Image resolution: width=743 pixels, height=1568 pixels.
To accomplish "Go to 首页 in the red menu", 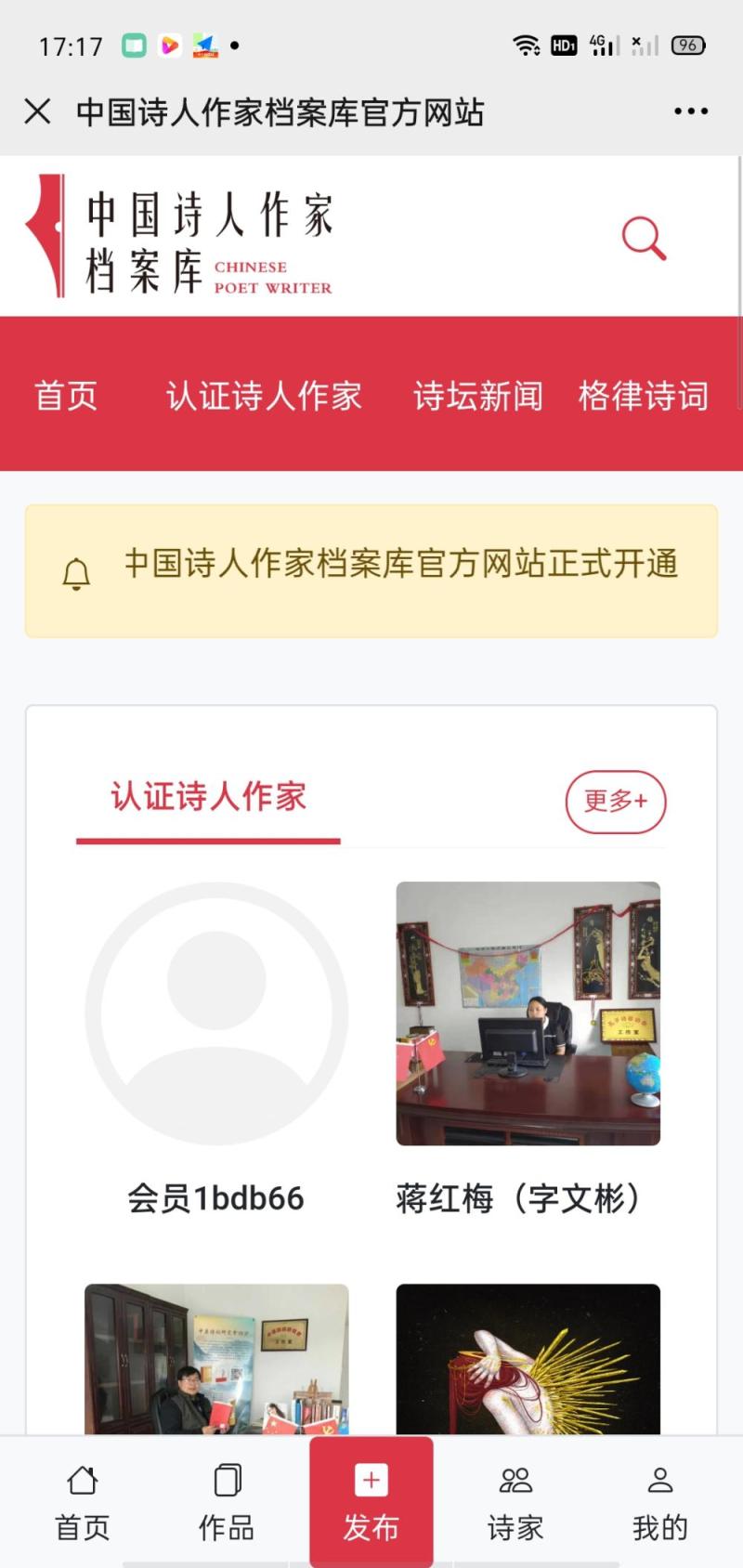I will (x=66, y=396).
